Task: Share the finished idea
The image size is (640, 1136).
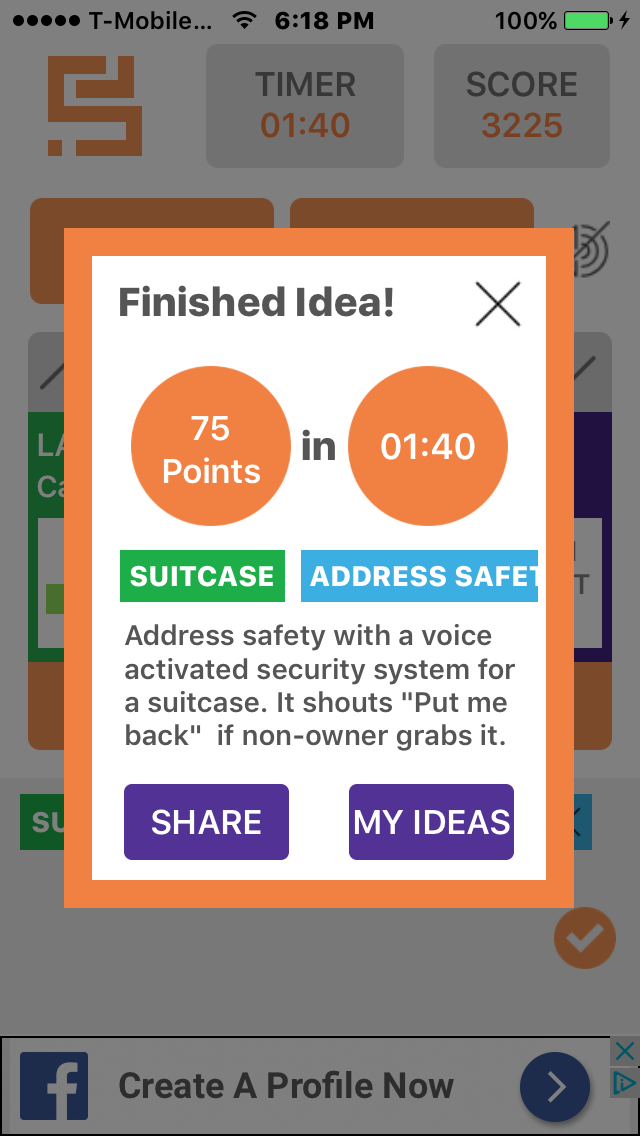Action: click(x=207, y=822)
